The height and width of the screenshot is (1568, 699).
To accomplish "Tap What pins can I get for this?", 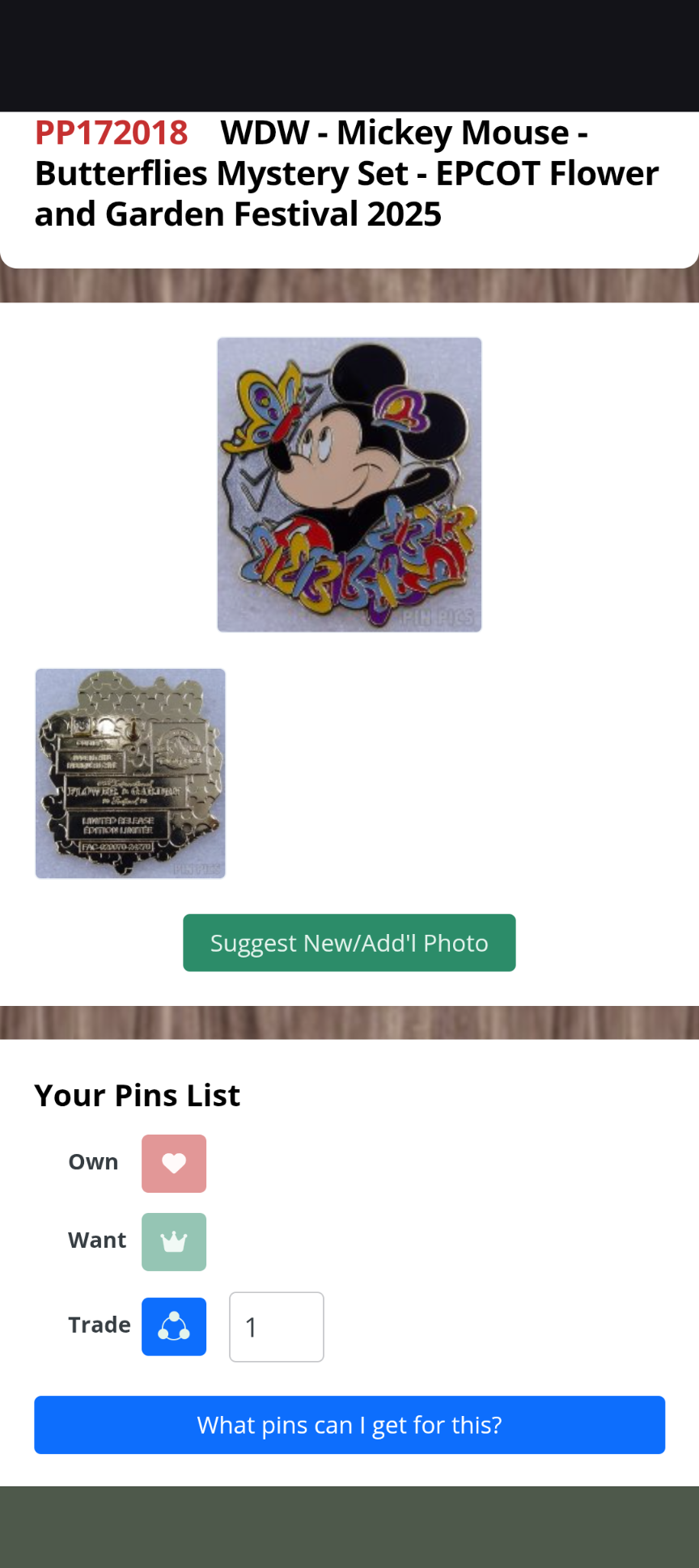I will pyautogui.click(x=349, y=1425).
